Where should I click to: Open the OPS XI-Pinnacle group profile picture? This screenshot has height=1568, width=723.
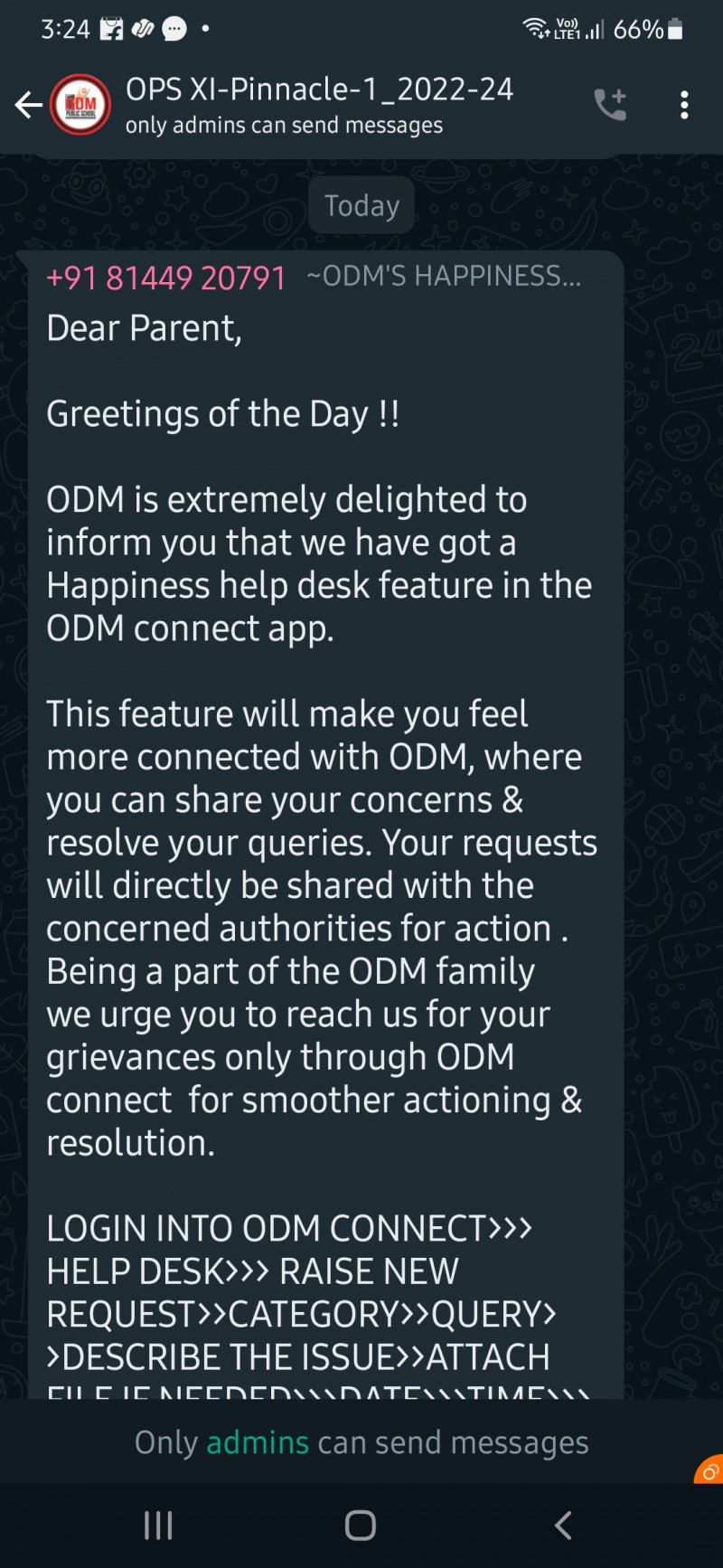point(80,105)
